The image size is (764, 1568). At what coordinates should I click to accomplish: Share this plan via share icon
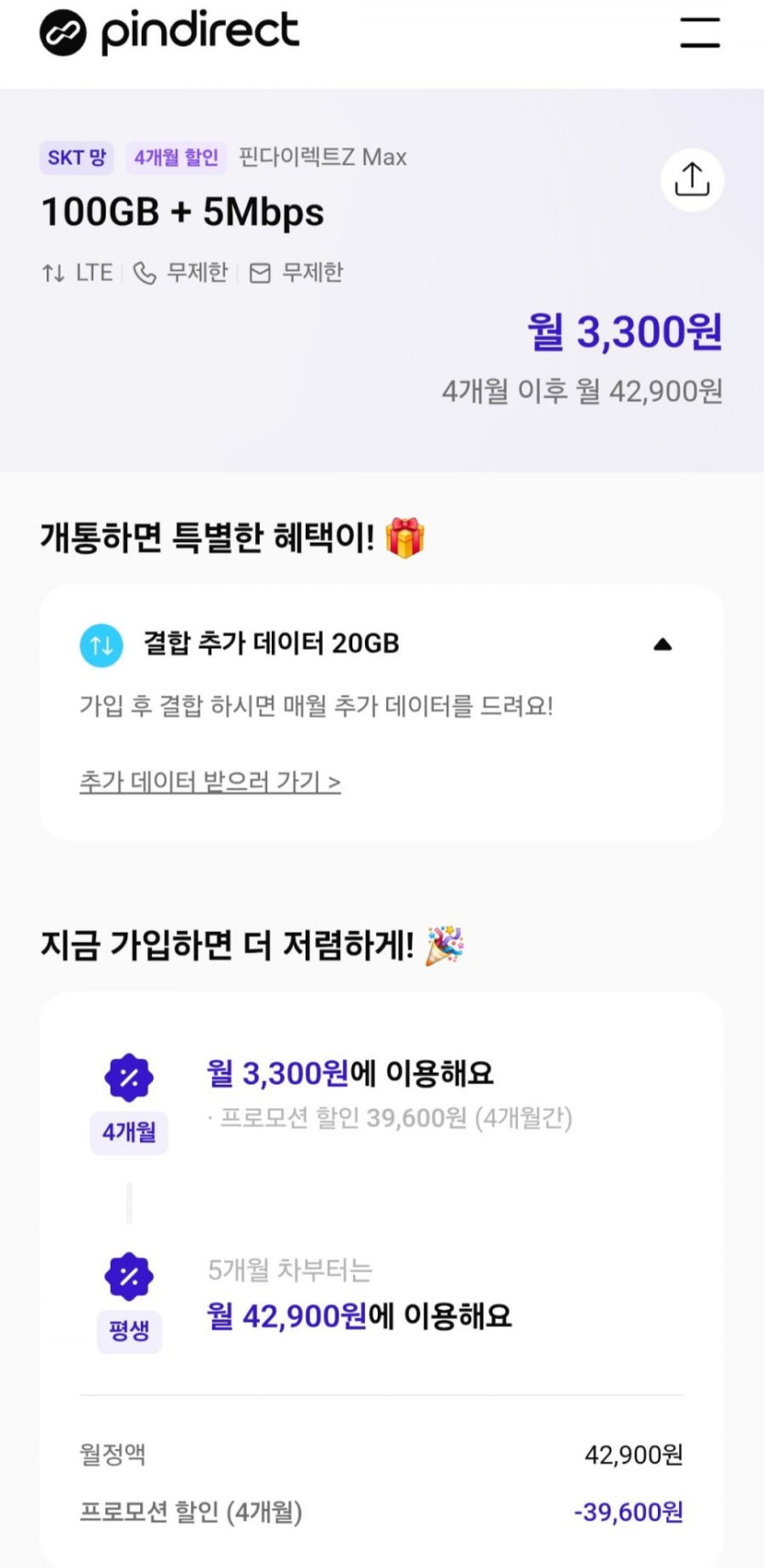coord(692,179)
